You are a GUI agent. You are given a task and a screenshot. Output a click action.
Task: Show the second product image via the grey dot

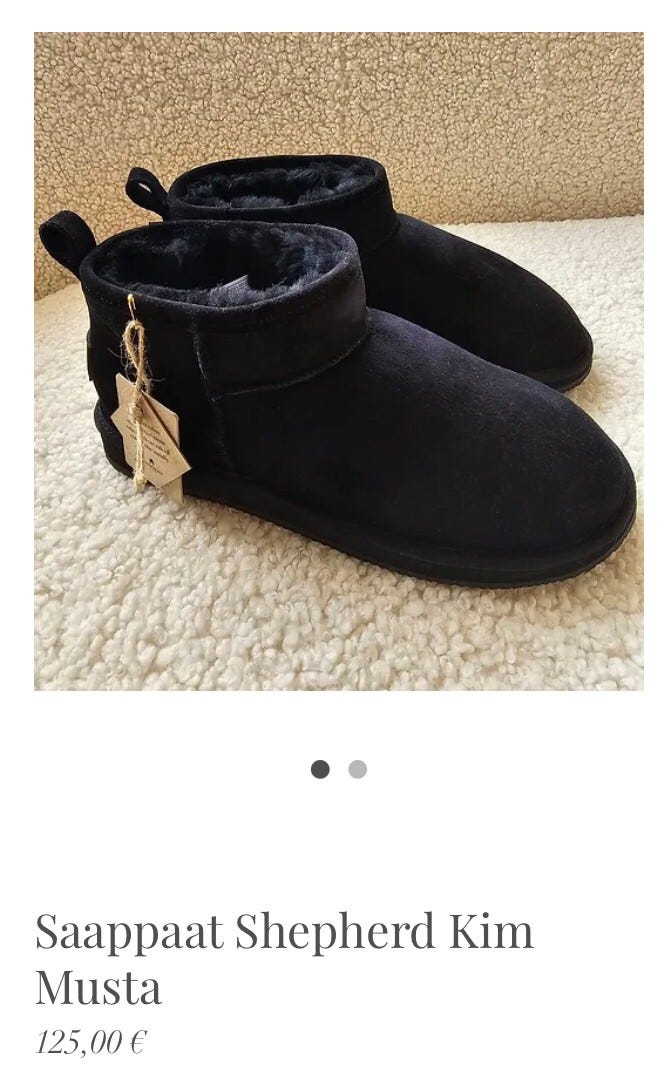point(357,769)
